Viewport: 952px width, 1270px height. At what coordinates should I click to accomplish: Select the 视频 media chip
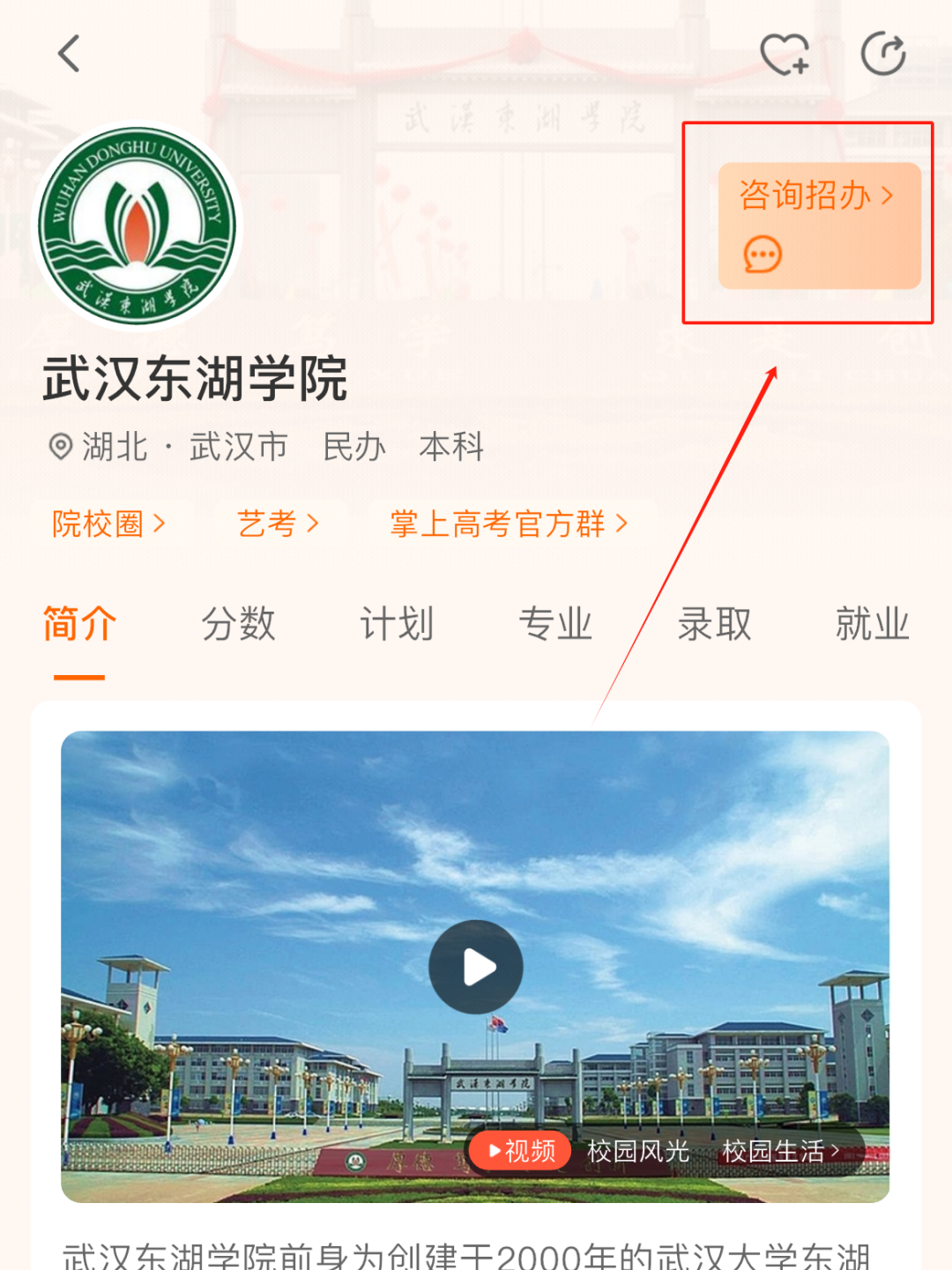tap(521, 1151)
